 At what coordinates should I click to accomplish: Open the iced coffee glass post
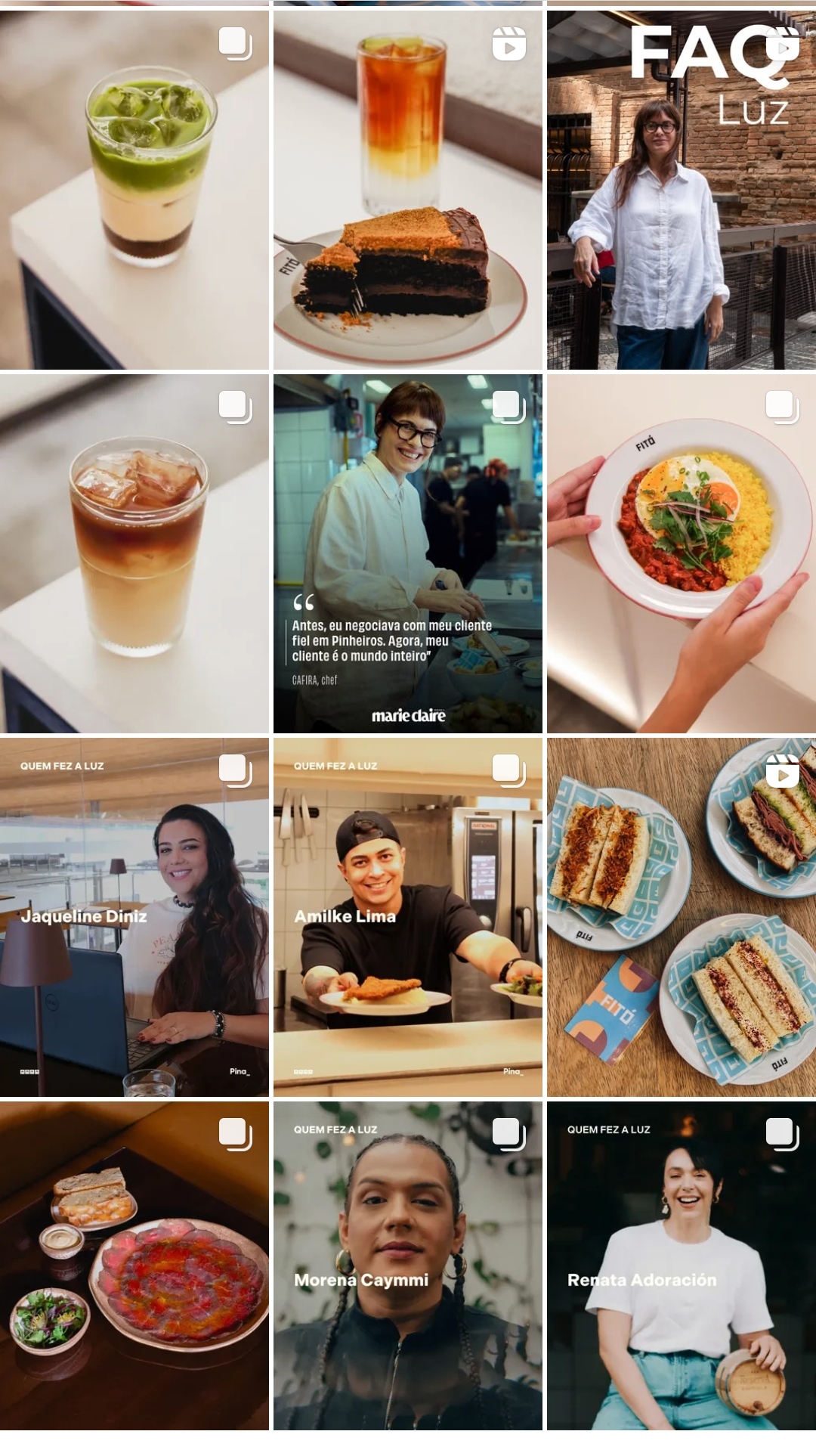click(x=134, y=553)
